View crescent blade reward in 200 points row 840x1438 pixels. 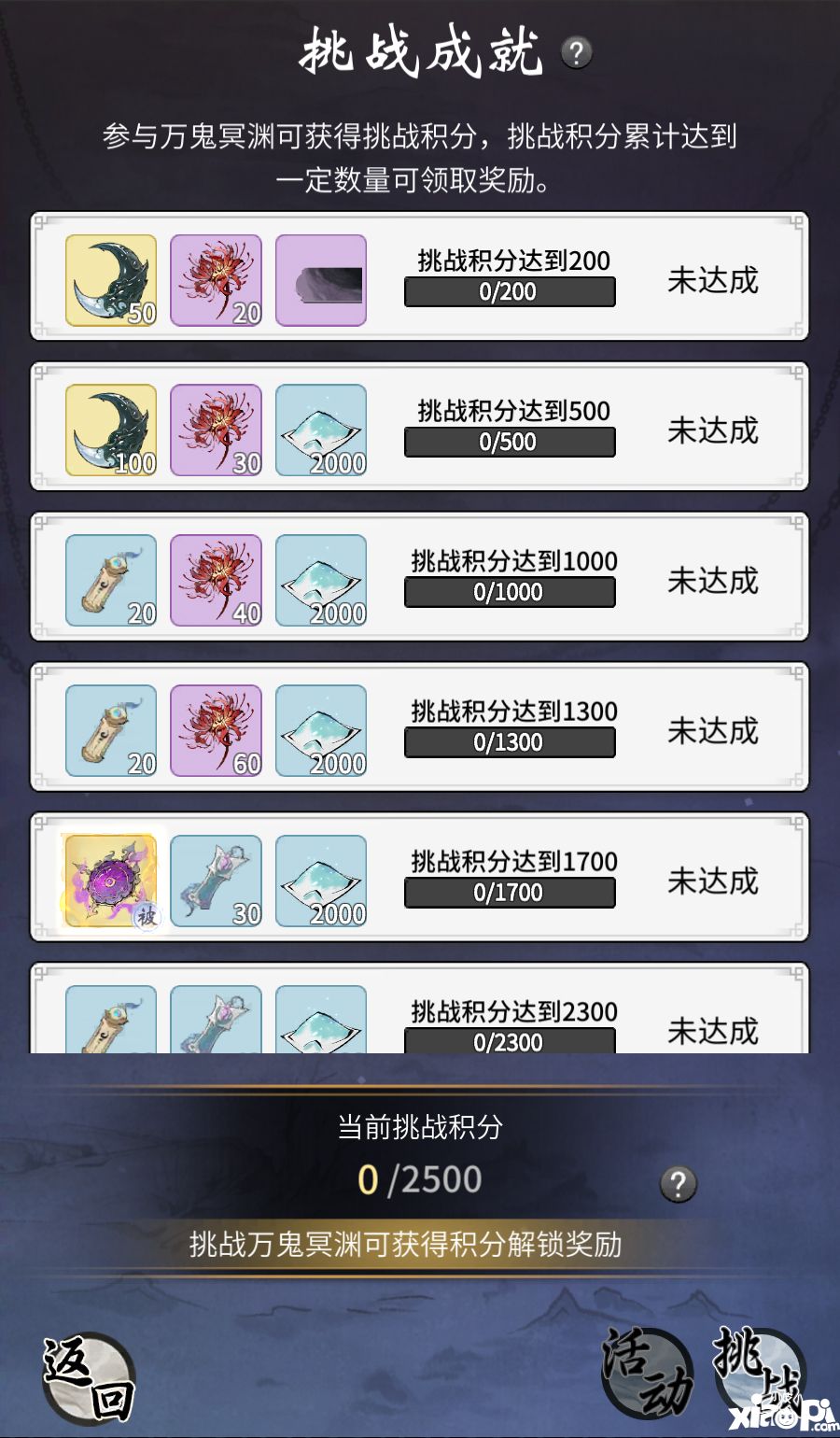pos(111,280)
